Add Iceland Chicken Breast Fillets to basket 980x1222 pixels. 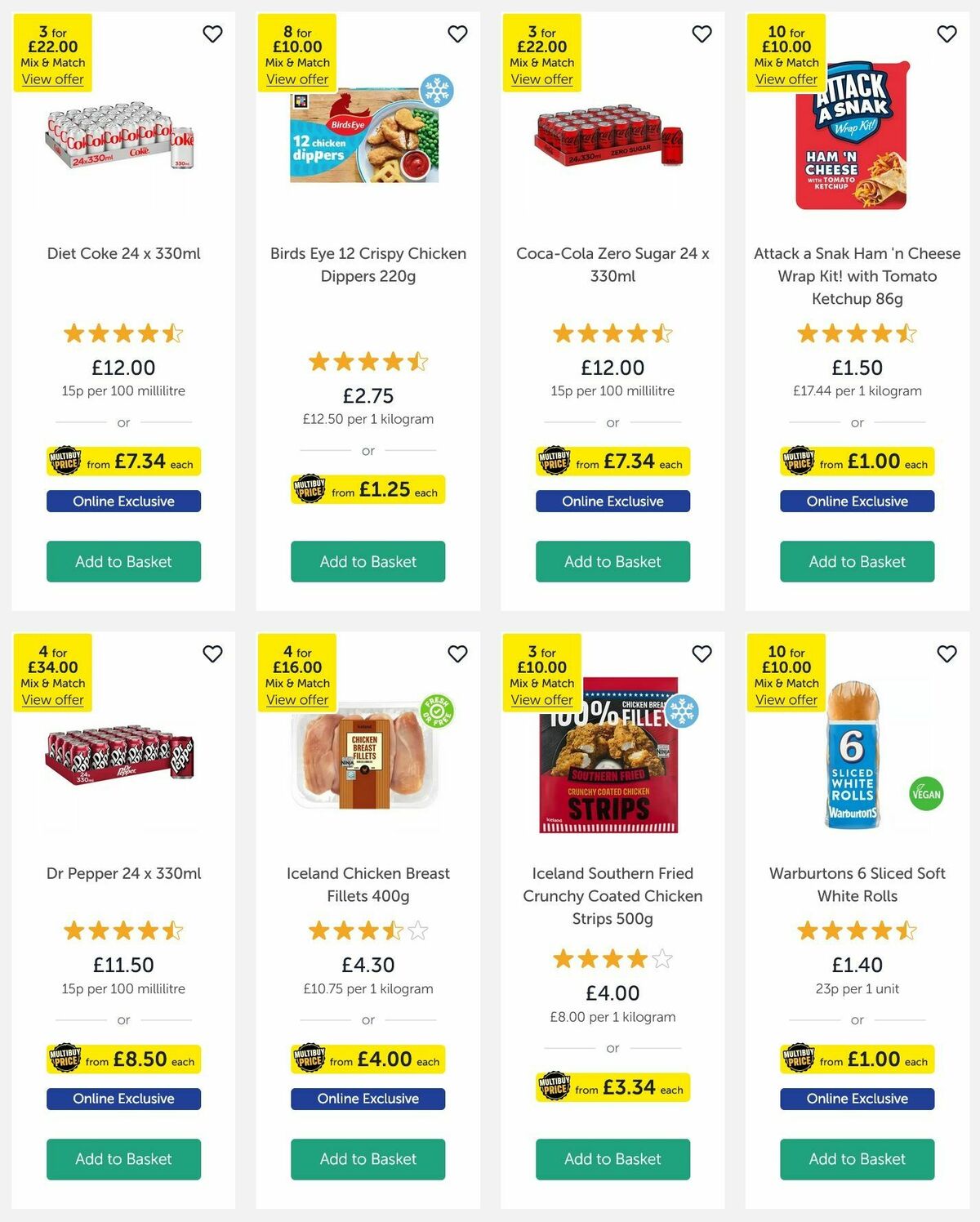point(367,1159)
